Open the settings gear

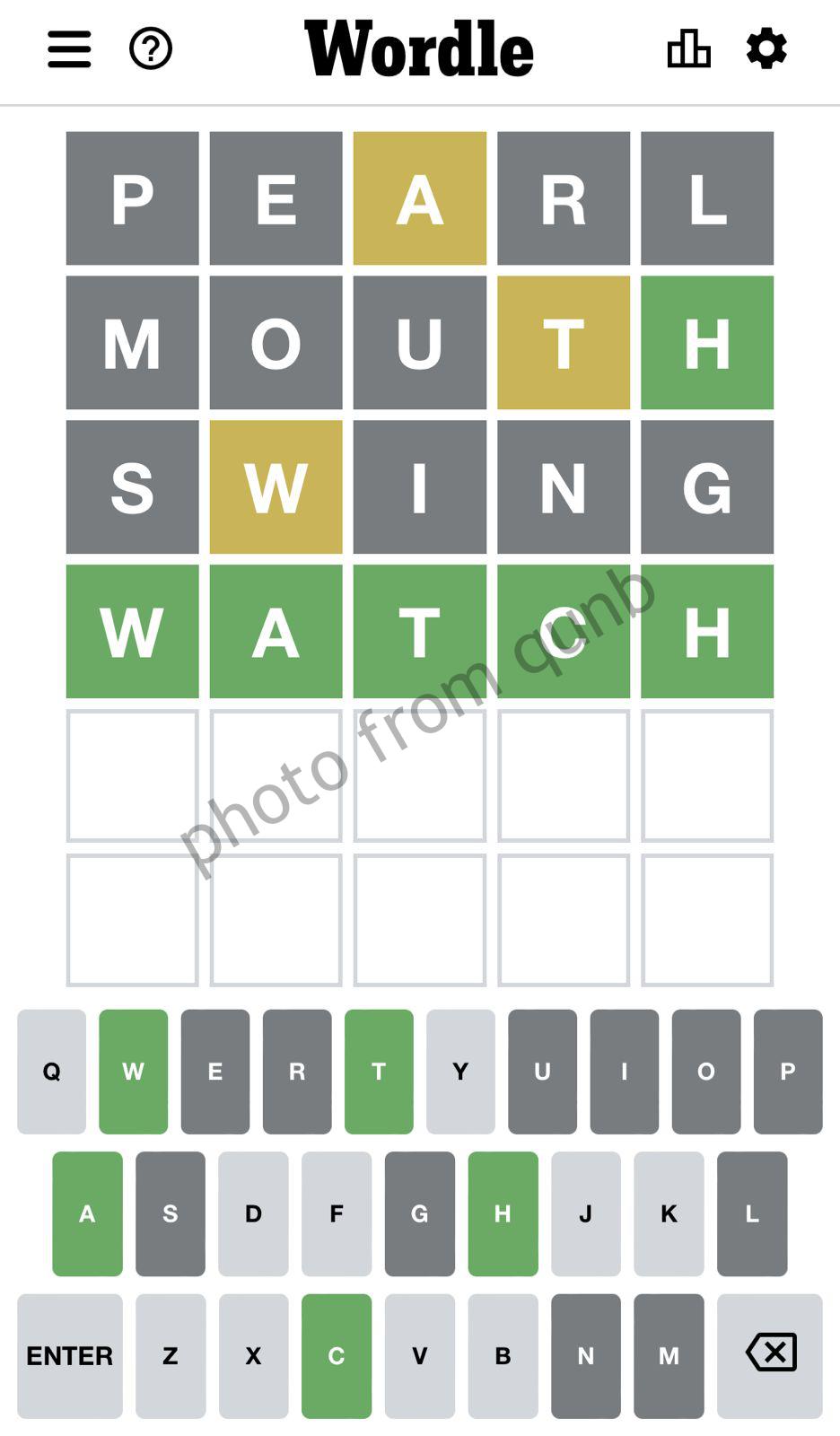pos(766,48)
